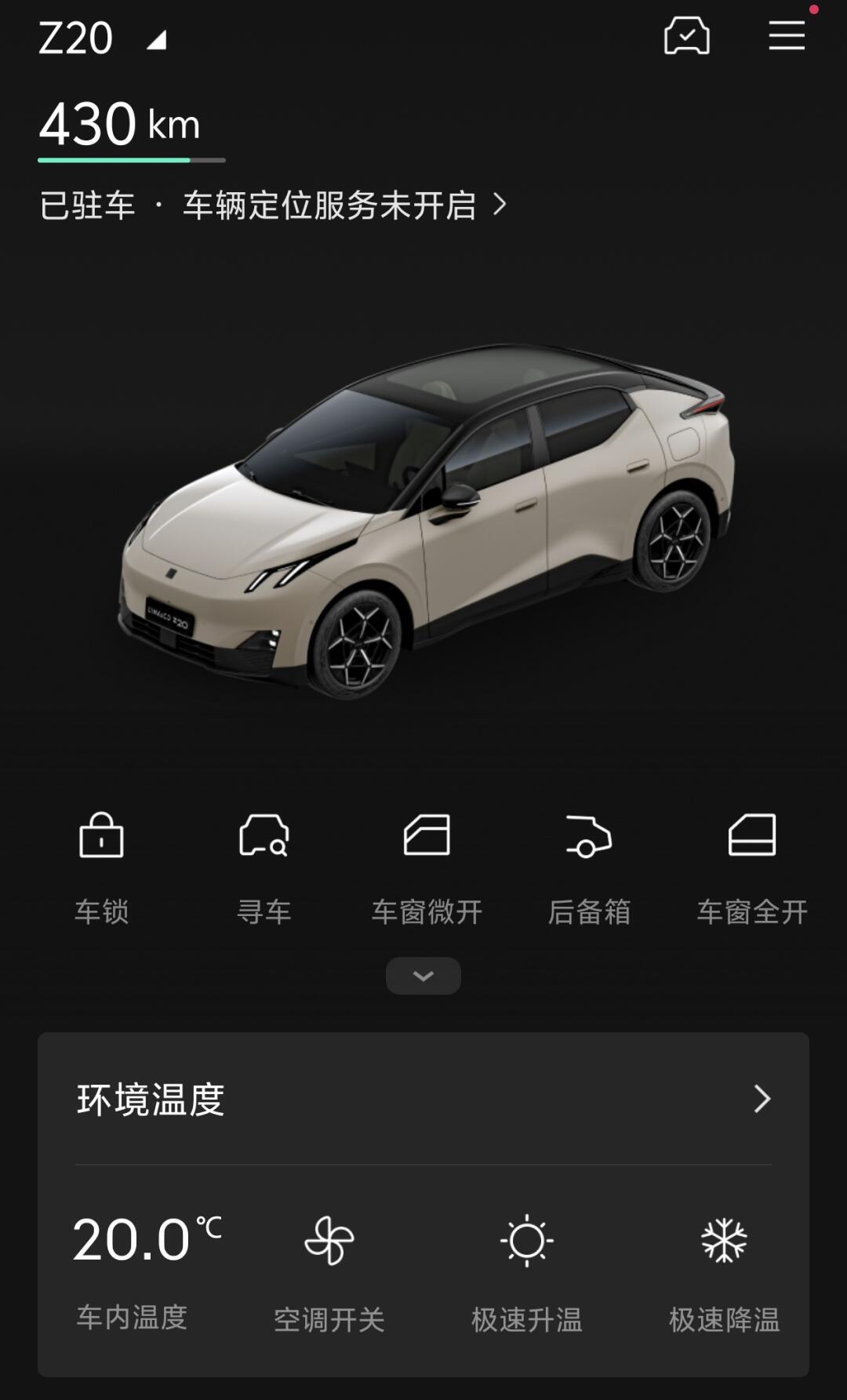Click the battery range progress bar
The height and width of the screenshot is (1400, 847).
click(132, 160)
